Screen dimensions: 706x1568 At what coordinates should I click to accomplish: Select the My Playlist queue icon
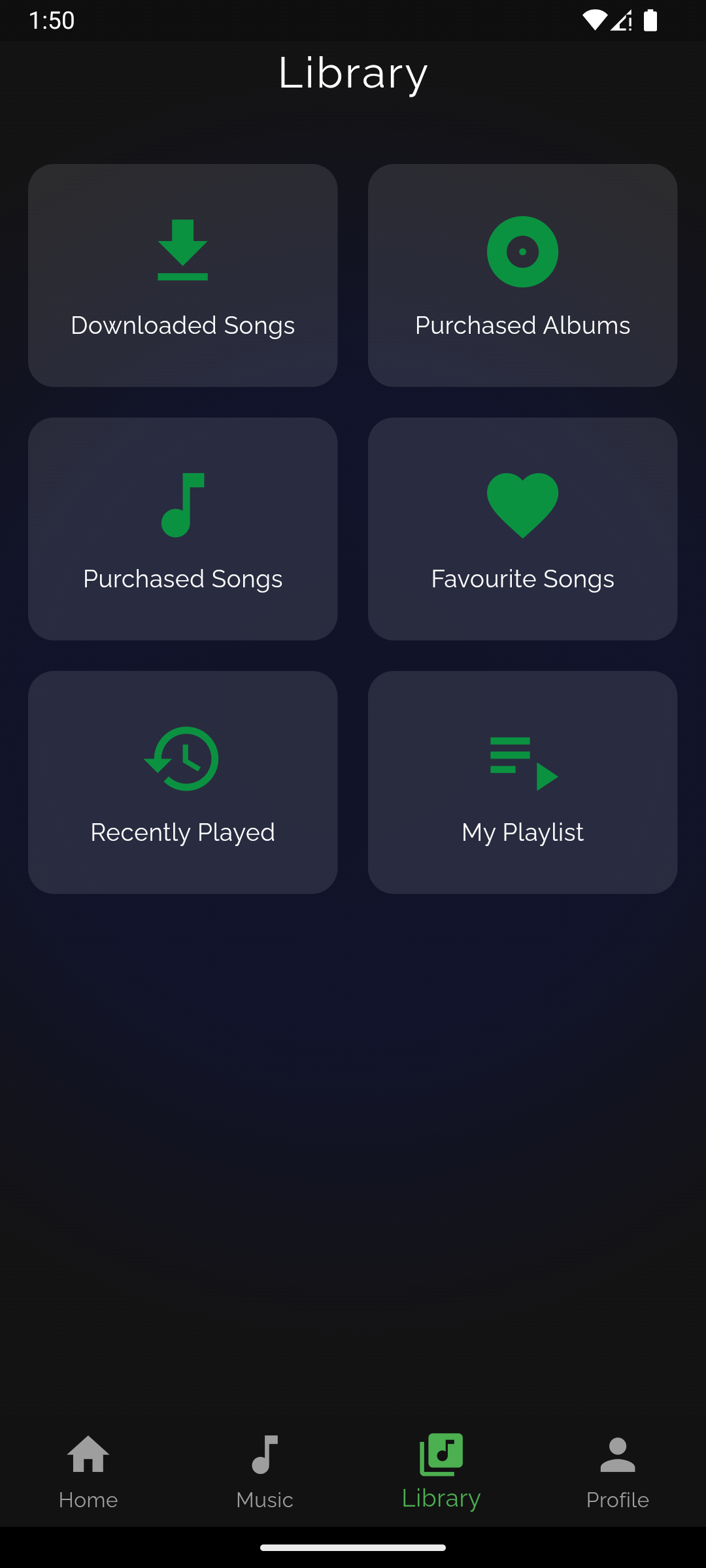tap(522, 759)
